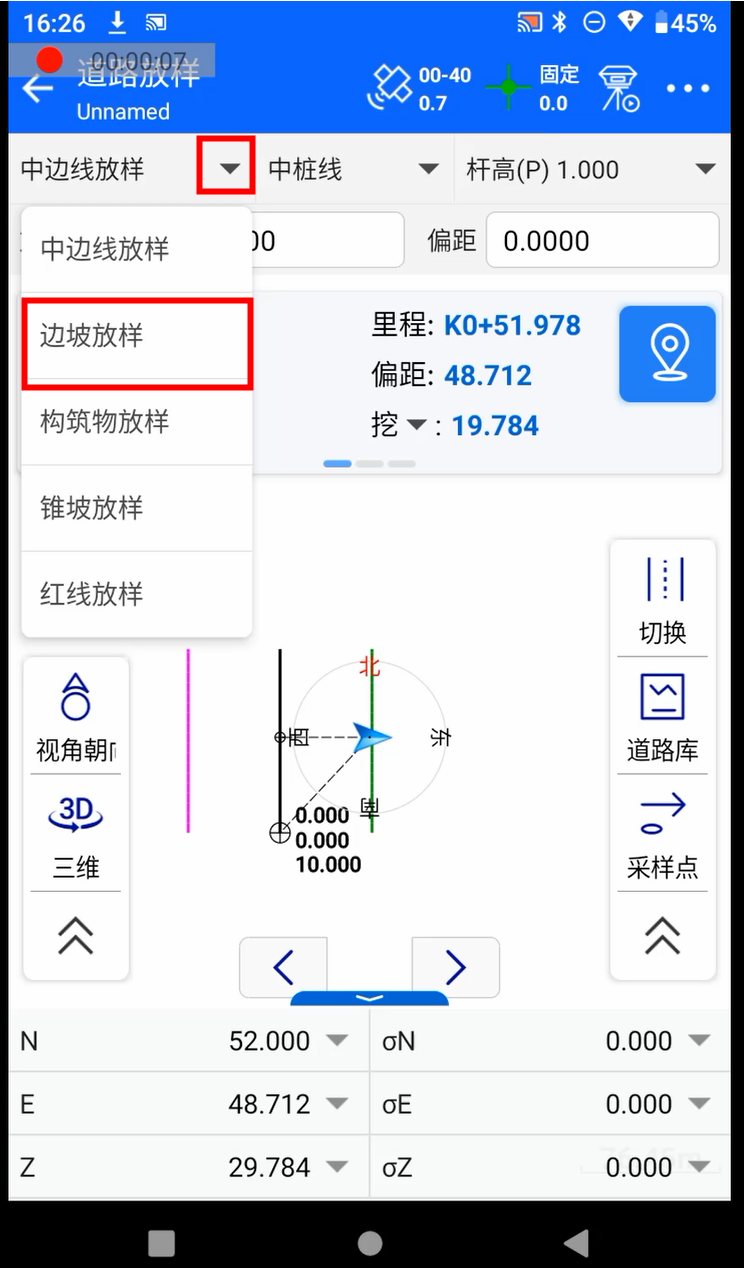
Task: Go to the previous stake with left arrow
Action: pyautogui.click(x=283, y=967)
